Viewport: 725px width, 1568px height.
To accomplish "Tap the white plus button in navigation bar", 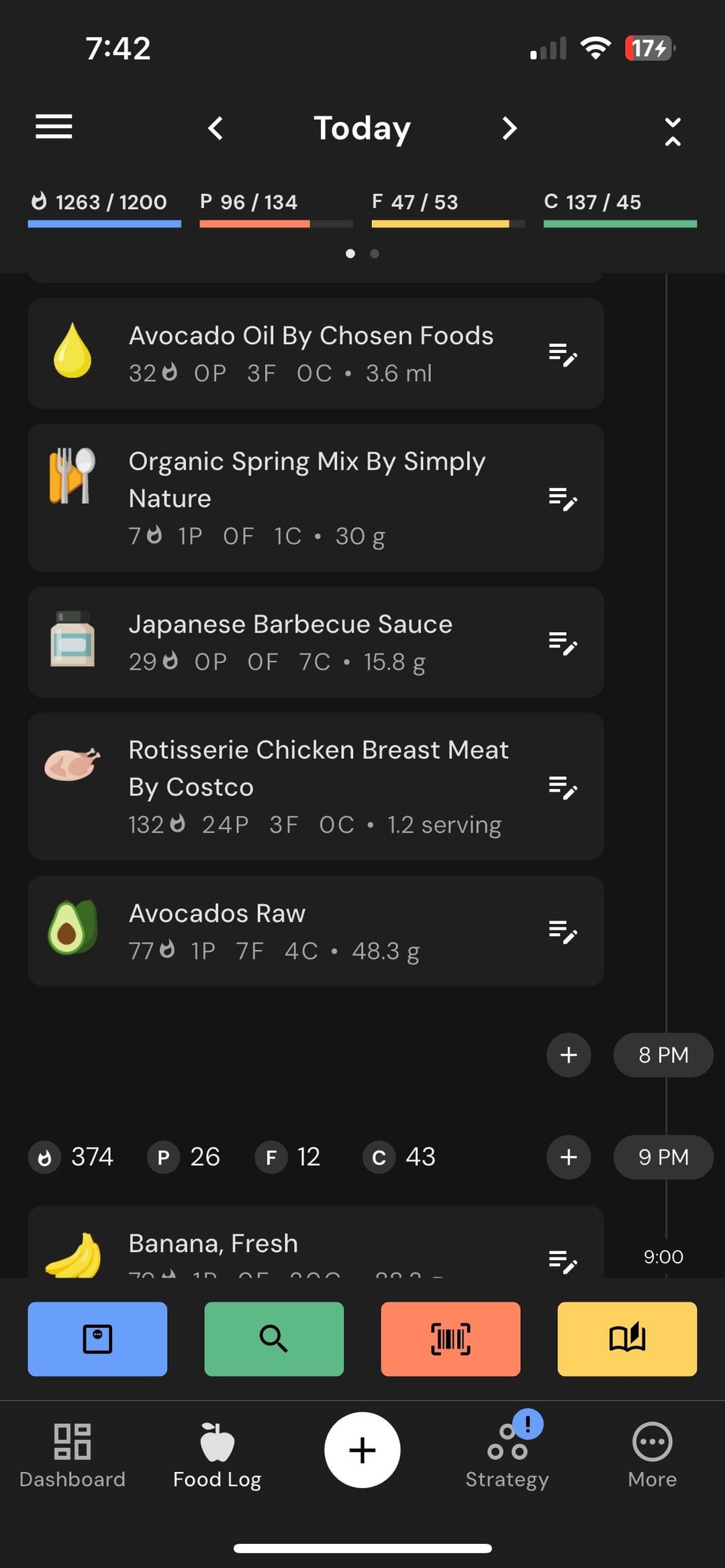I will tap(362, 1450).
